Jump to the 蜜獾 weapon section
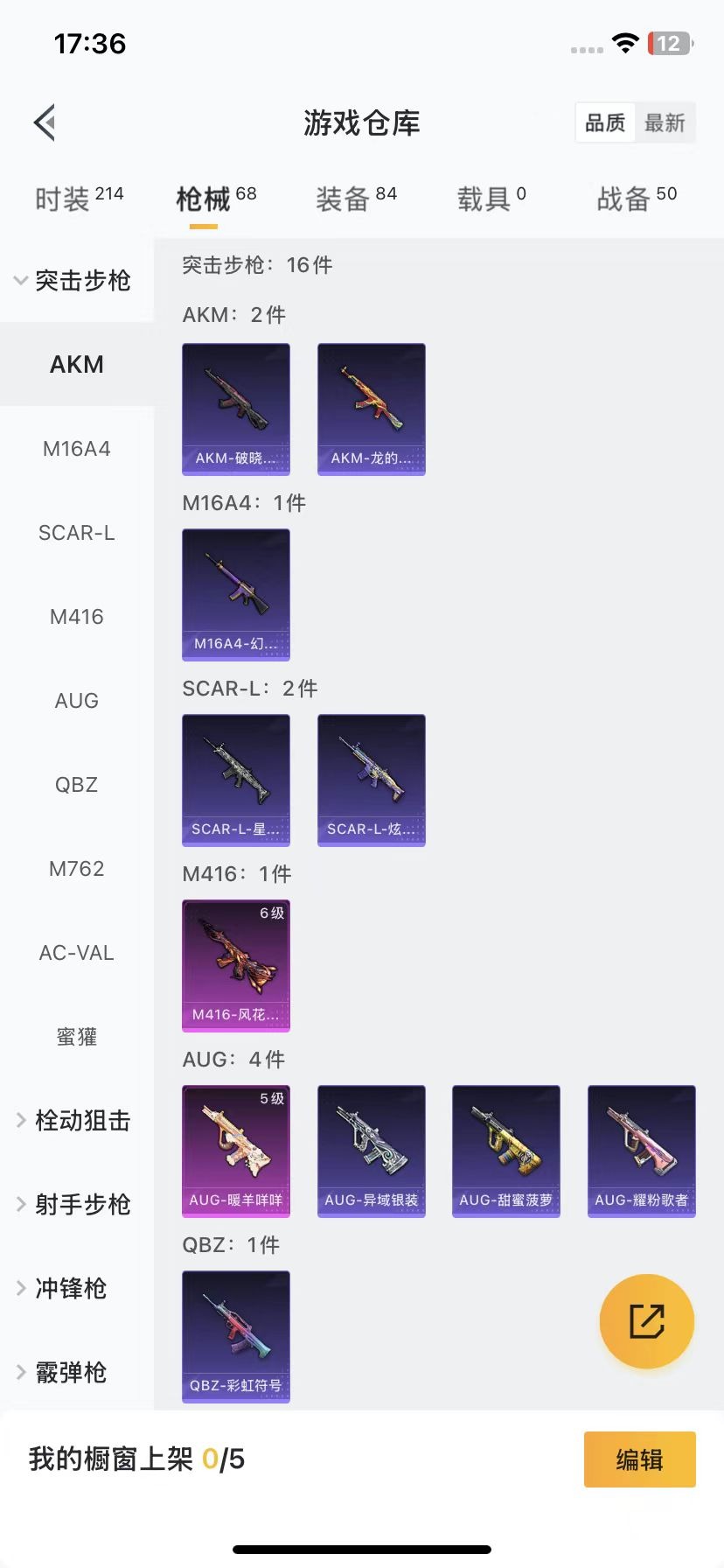Image resolution: width=724 pixels, height=1568 pixels. tap(77, 1037)
